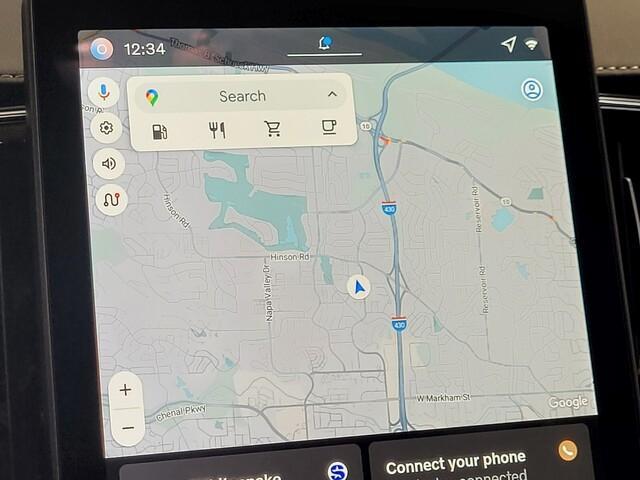Zoom out of the map
This screenshot has height=480, width=640.
coord(128,427)
